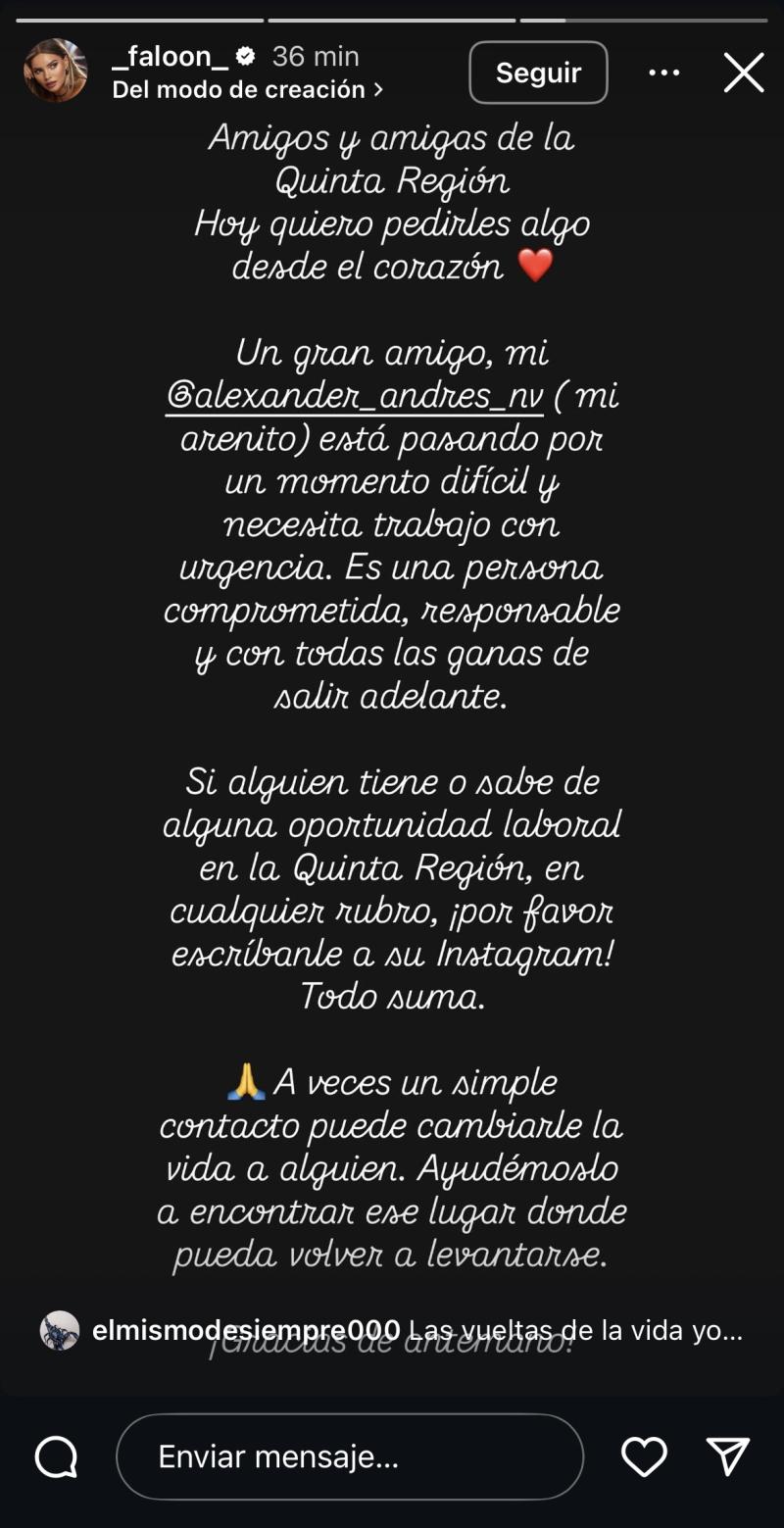
Task: Open the camera icon beside the message bar
Action: click(56, 1457)
